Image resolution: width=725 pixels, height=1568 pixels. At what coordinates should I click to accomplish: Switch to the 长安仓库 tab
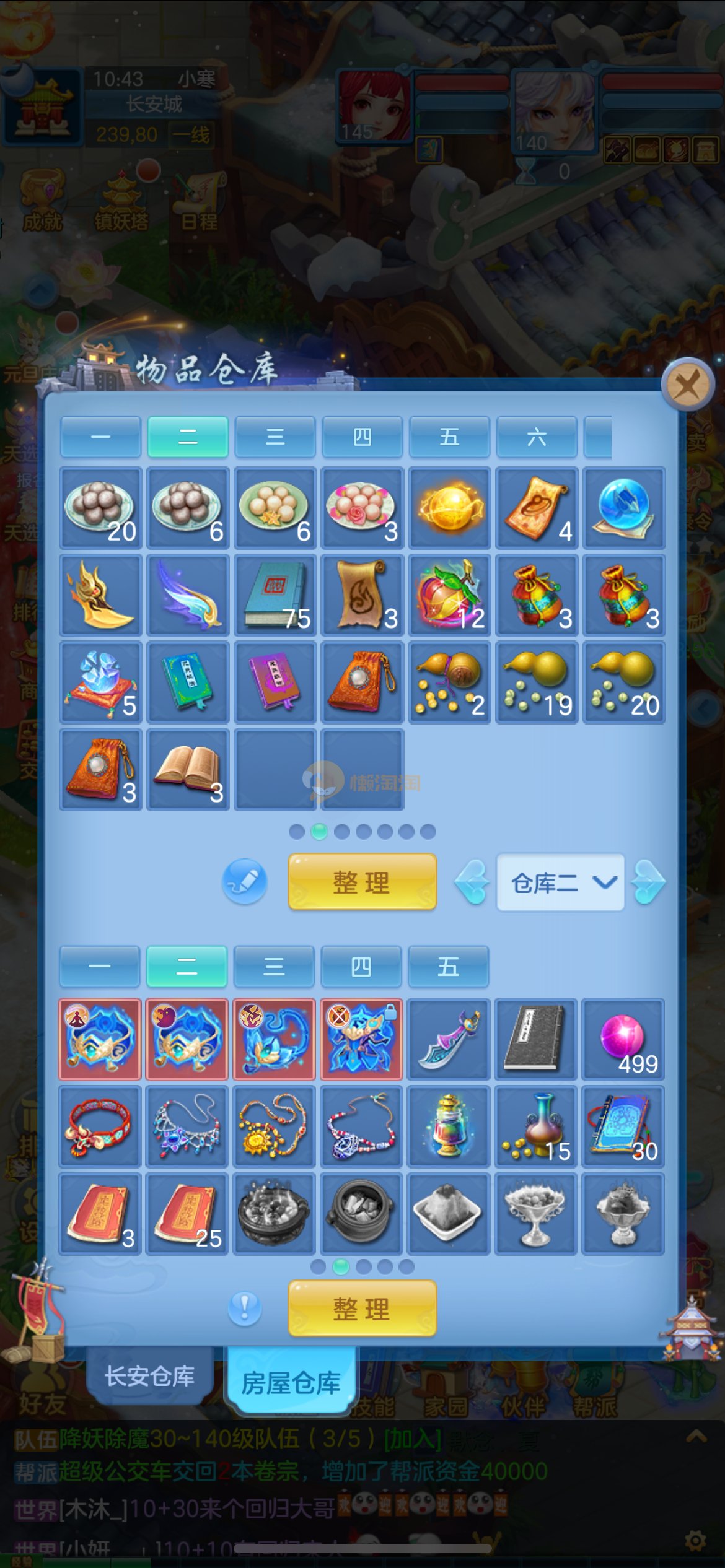(x=149, y=1376)
